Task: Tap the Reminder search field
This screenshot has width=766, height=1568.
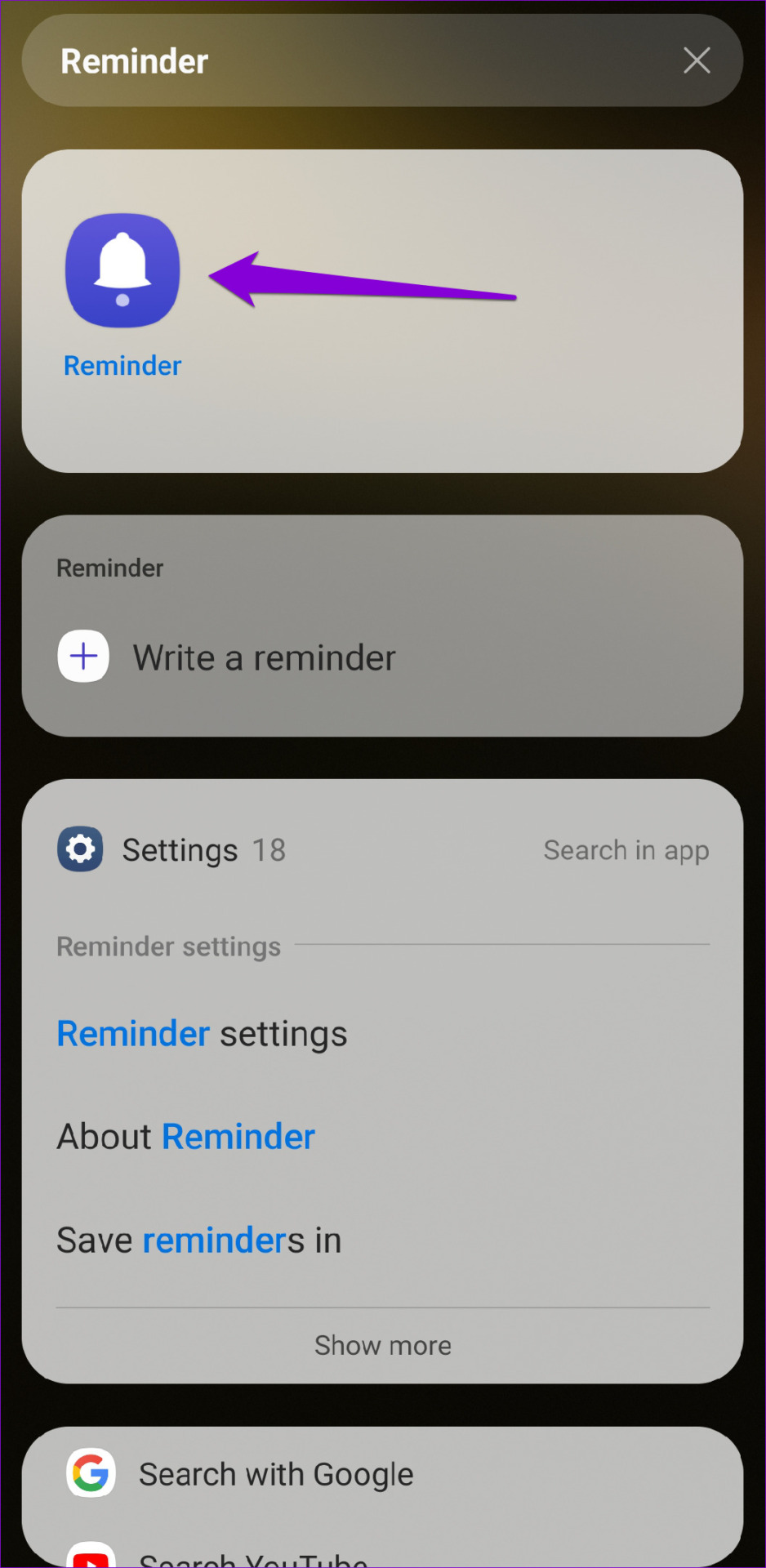Action: 359,61
